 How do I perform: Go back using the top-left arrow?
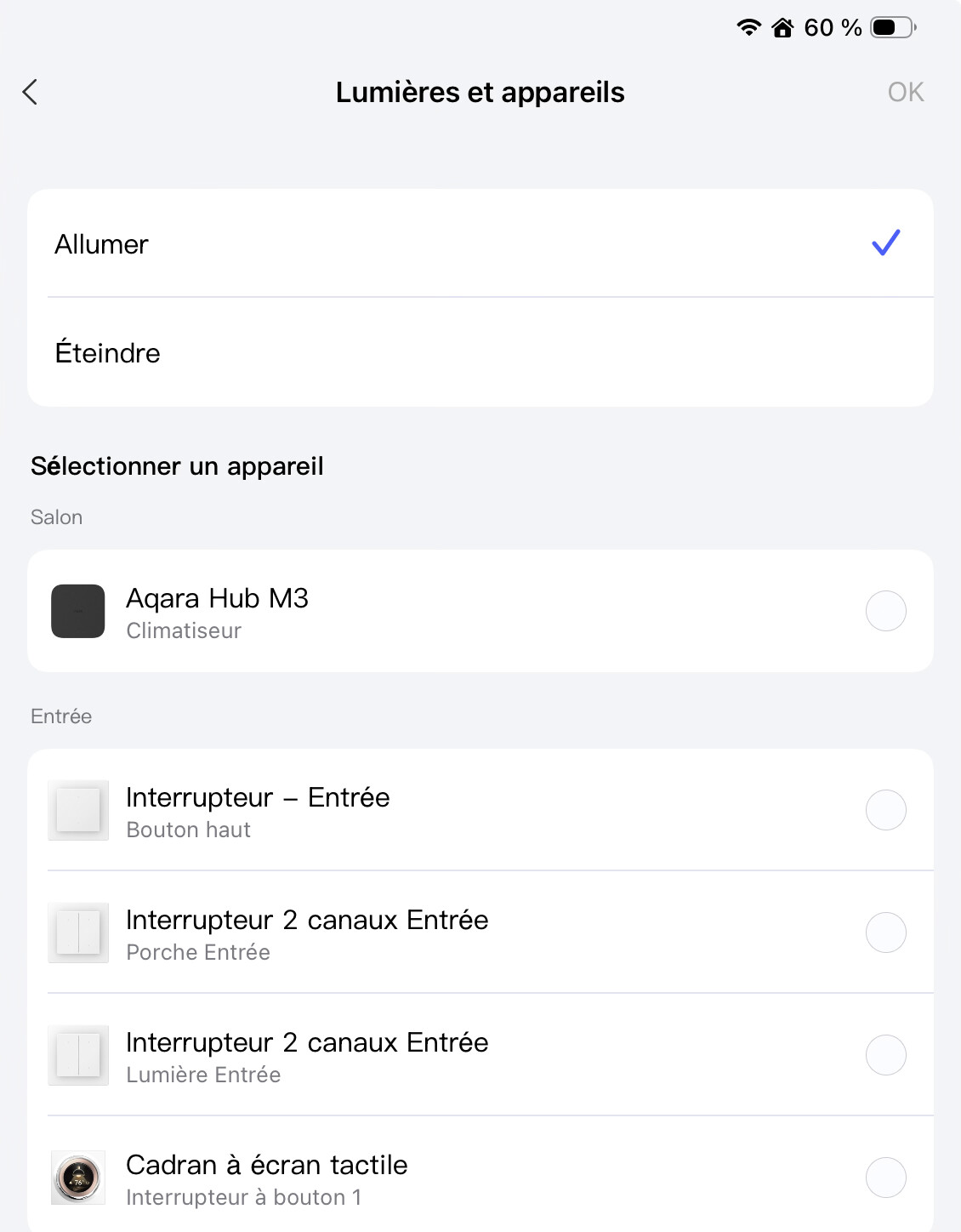coord(31,92)
